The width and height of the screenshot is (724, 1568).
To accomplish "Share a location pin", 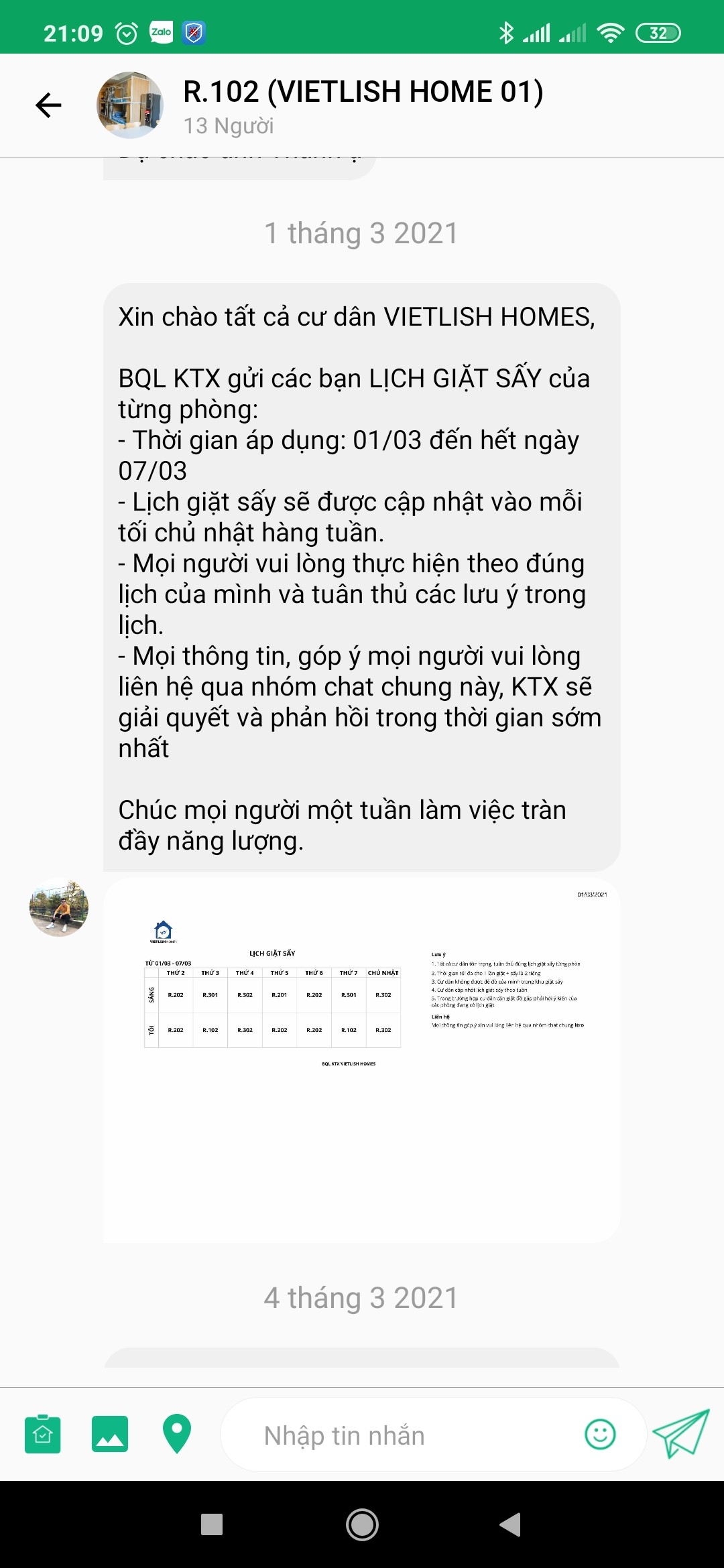I will click(x=177, y=1435).
